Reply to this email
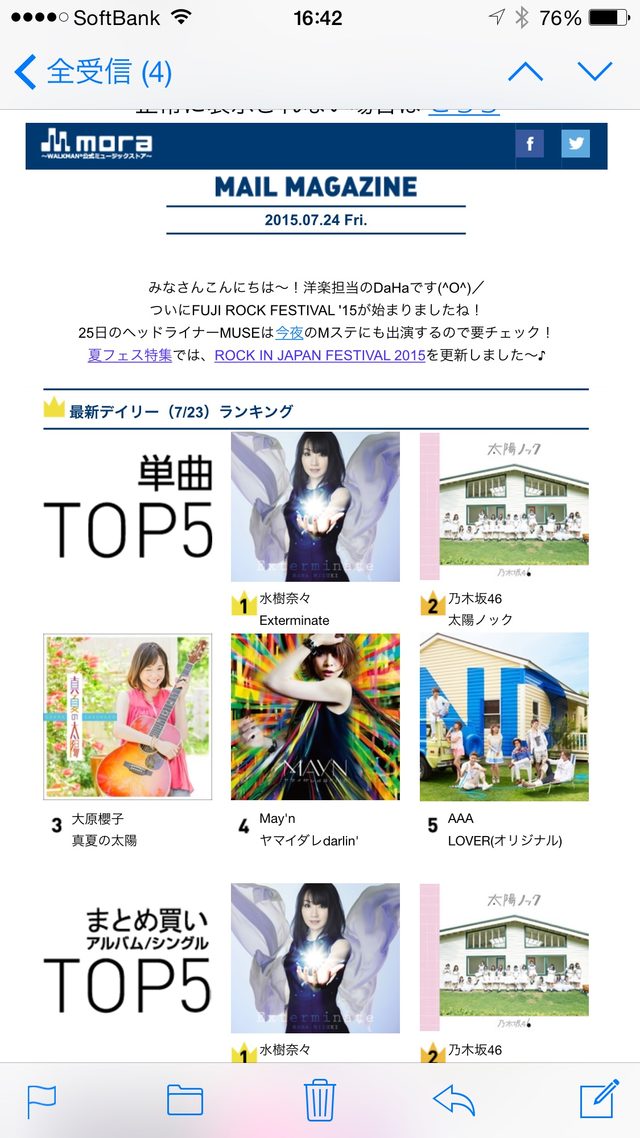 point(454,1100)
